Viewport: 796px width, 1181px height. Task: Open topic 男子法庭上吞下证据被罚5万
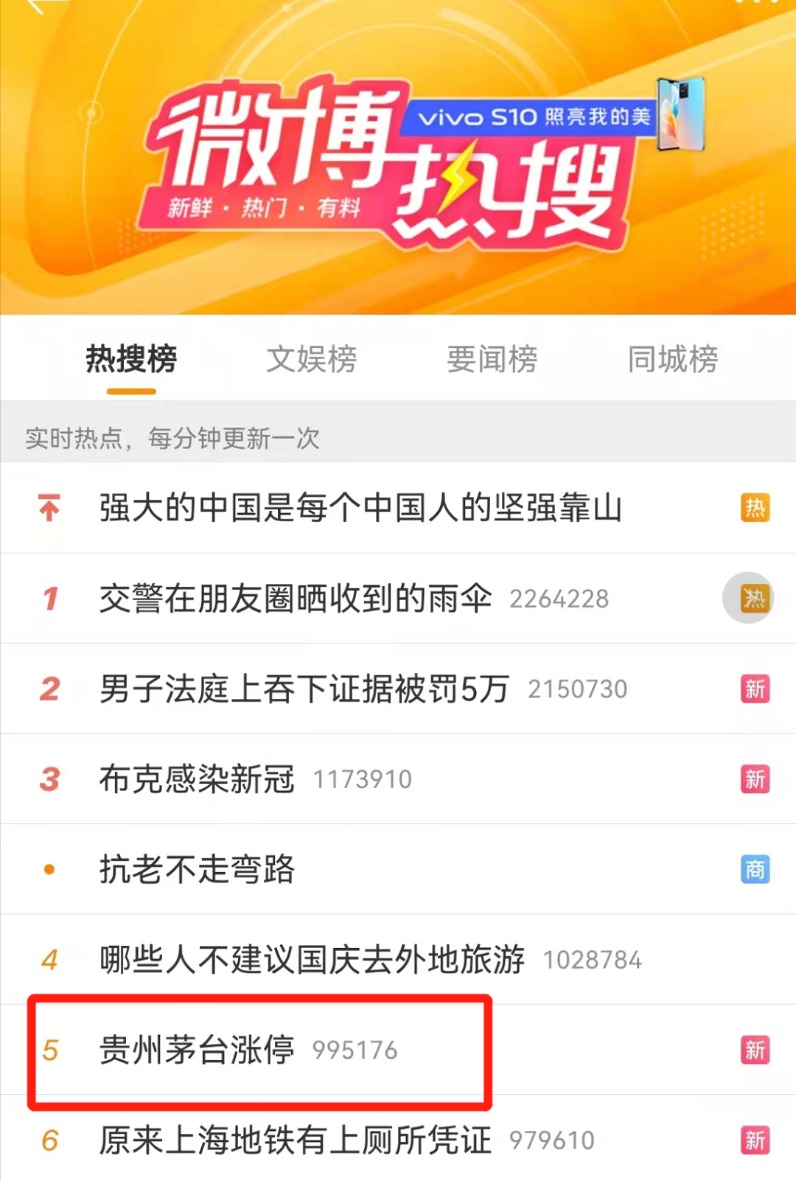[304, 689]
